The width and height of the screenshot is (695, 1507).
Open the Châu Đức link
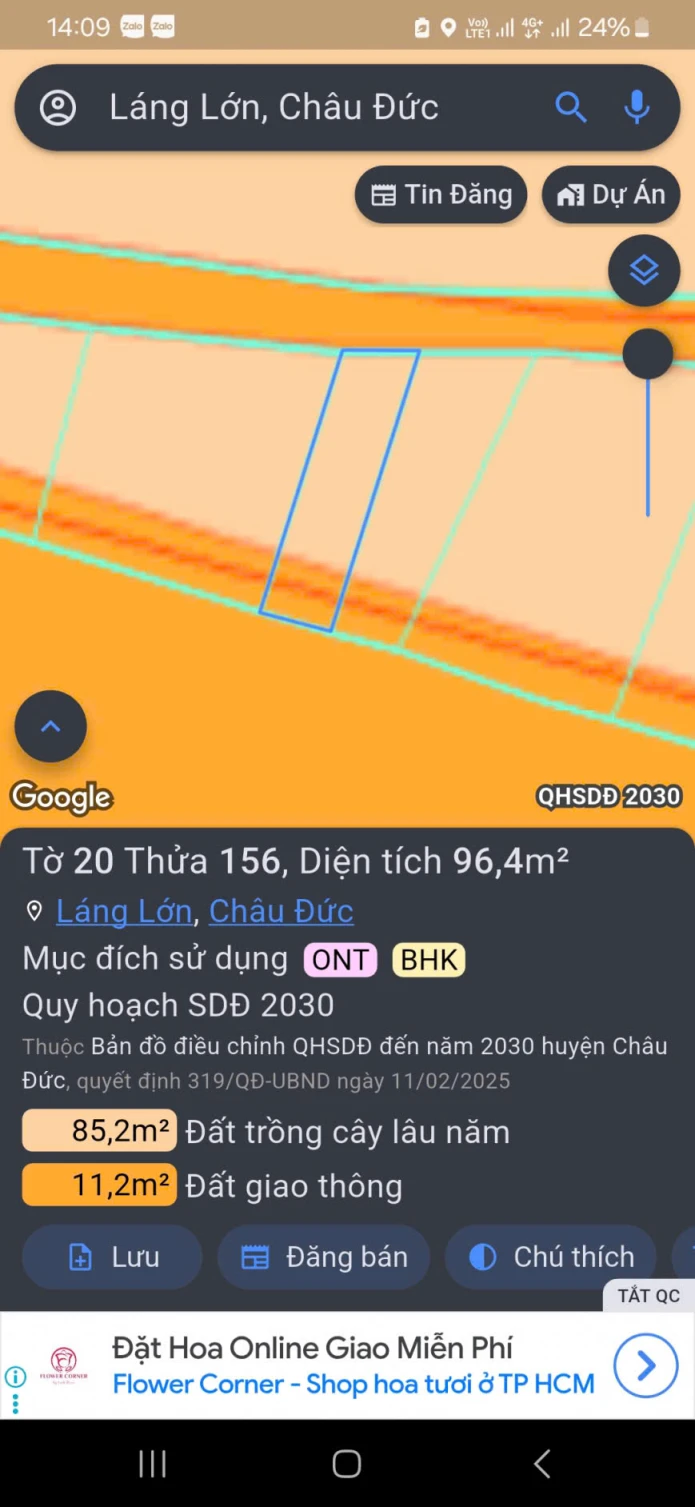pos(281,911)
